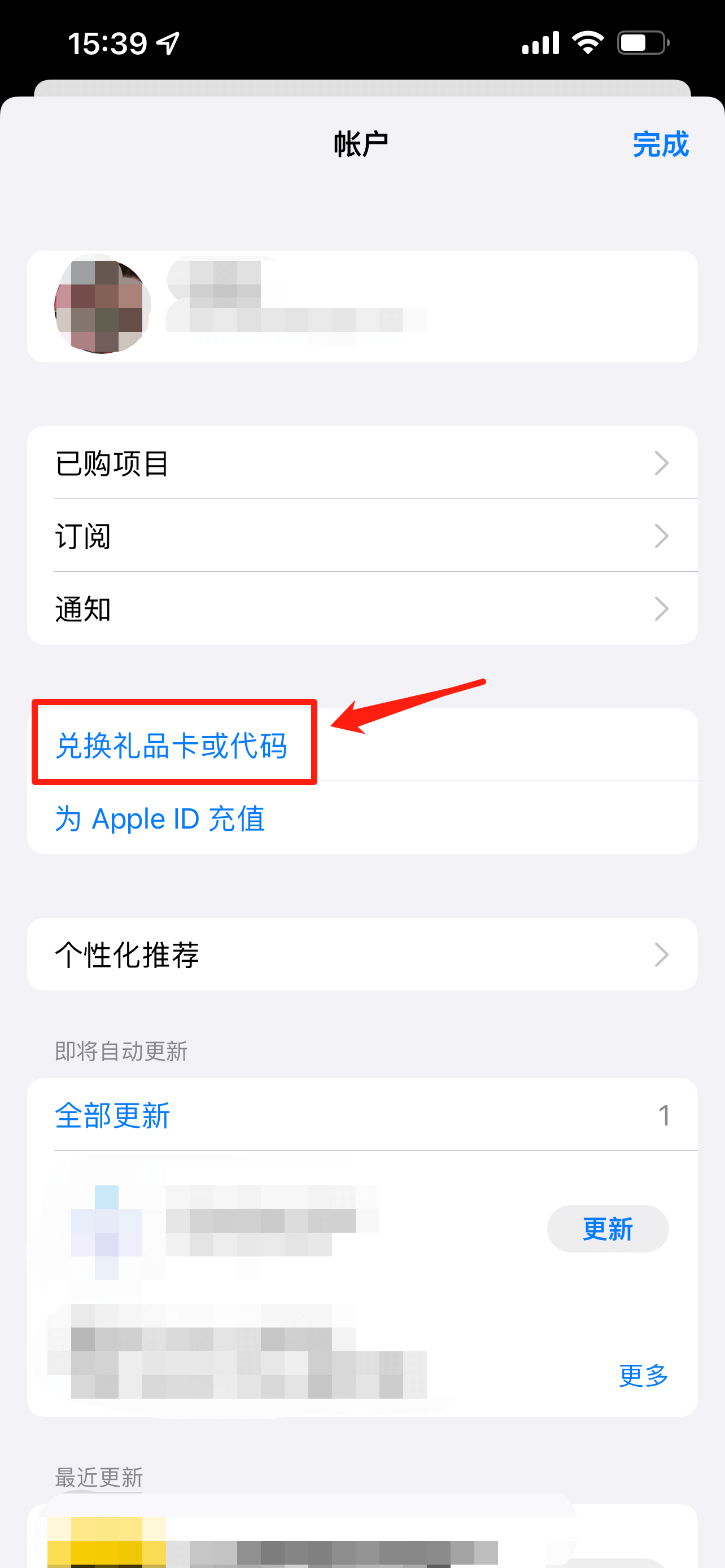This screenshot has width=725, height=1568.
Task: Select 兑换礼品卡或代码
Action: tap(172, 745)
